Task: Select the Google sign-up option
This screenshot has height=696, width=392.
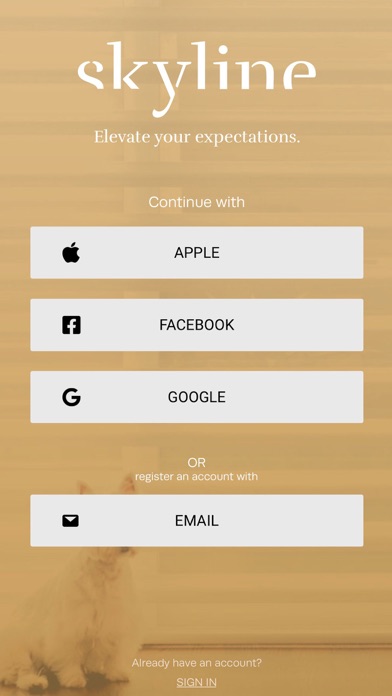Action: click(x=197, y=397)
